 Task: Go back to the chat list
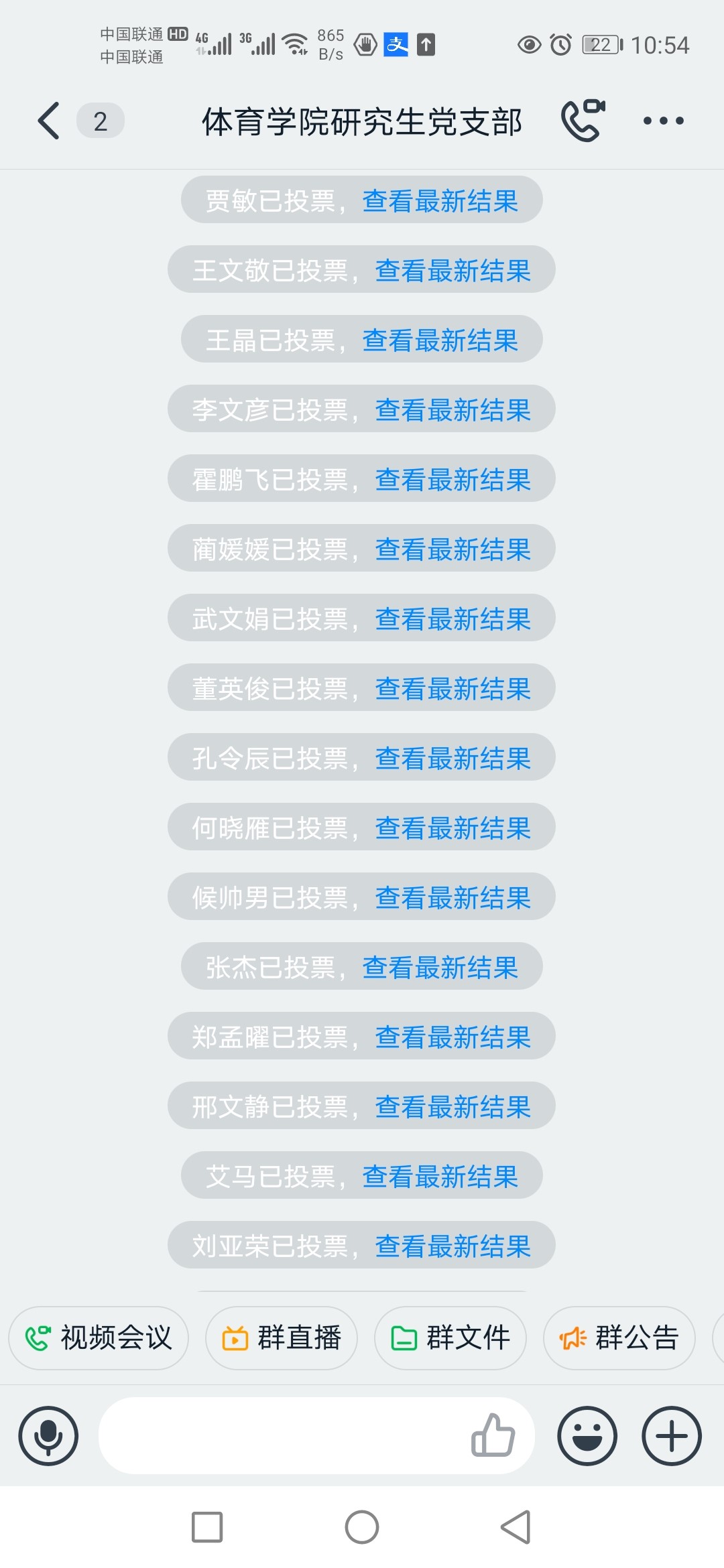(x=49, y=121)
